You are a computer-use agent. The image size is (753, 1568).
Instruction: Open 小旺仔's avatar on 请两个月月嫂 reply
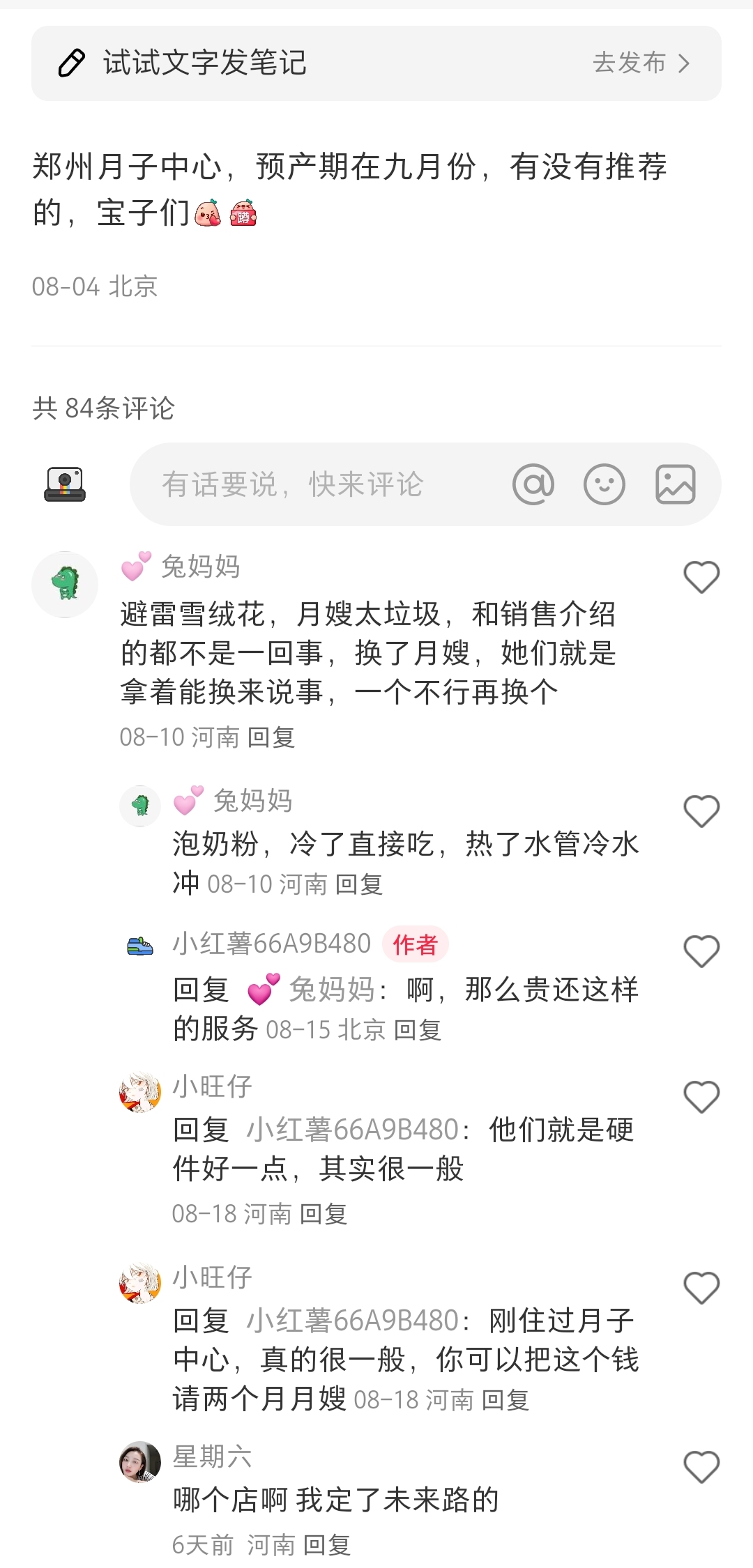pos(140,1282)
